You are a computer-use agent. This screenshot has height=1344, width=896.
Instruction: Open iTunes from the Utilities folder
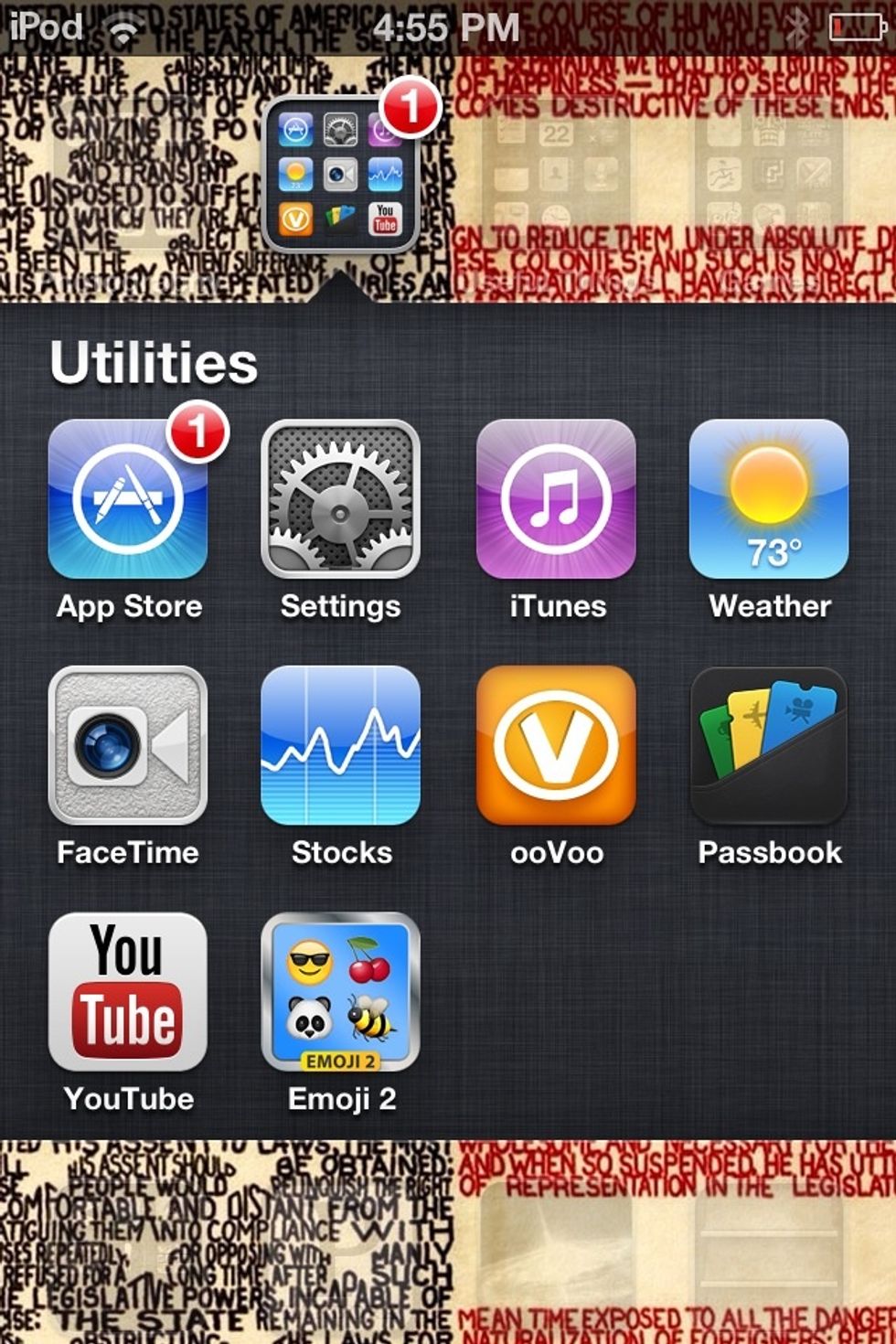point(556,499)
